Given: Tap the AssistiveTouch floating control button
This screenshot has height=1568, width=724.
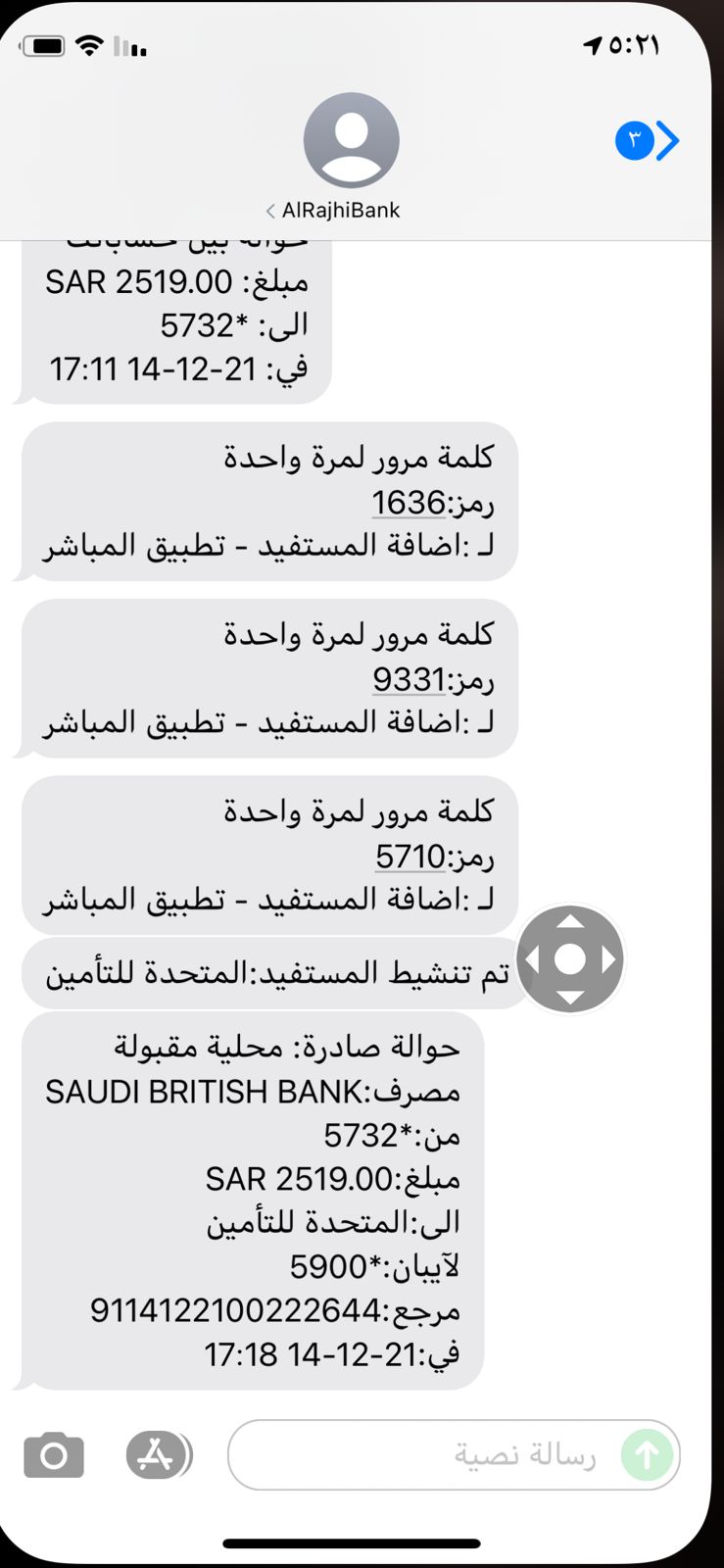Looking at the screenshot, I should [x=570, y=959].
